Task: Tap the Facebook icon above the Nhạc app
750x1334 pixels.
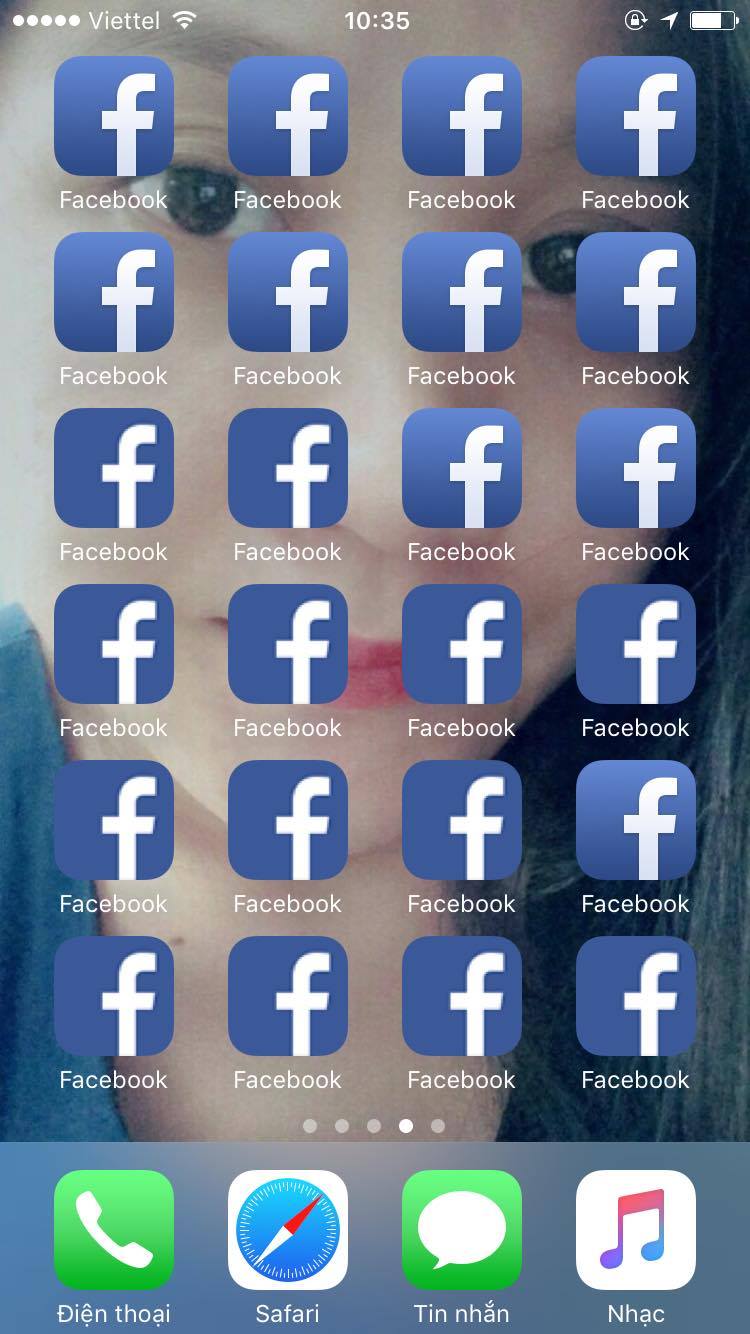Action: point(635,995)
